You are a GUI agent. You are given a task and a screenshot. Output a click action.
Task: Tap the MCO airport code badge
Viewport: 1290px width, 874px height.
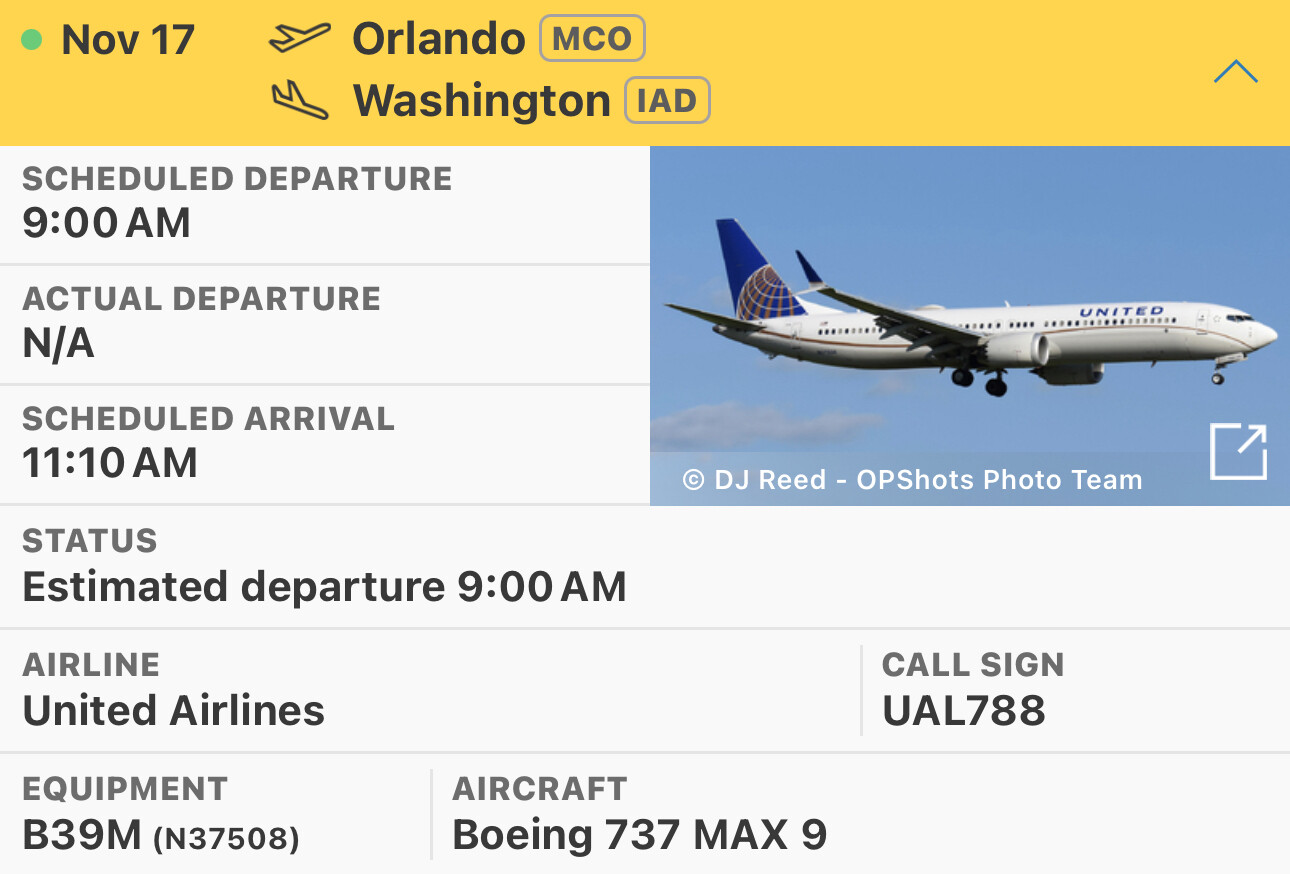click(x=592, y=39)
